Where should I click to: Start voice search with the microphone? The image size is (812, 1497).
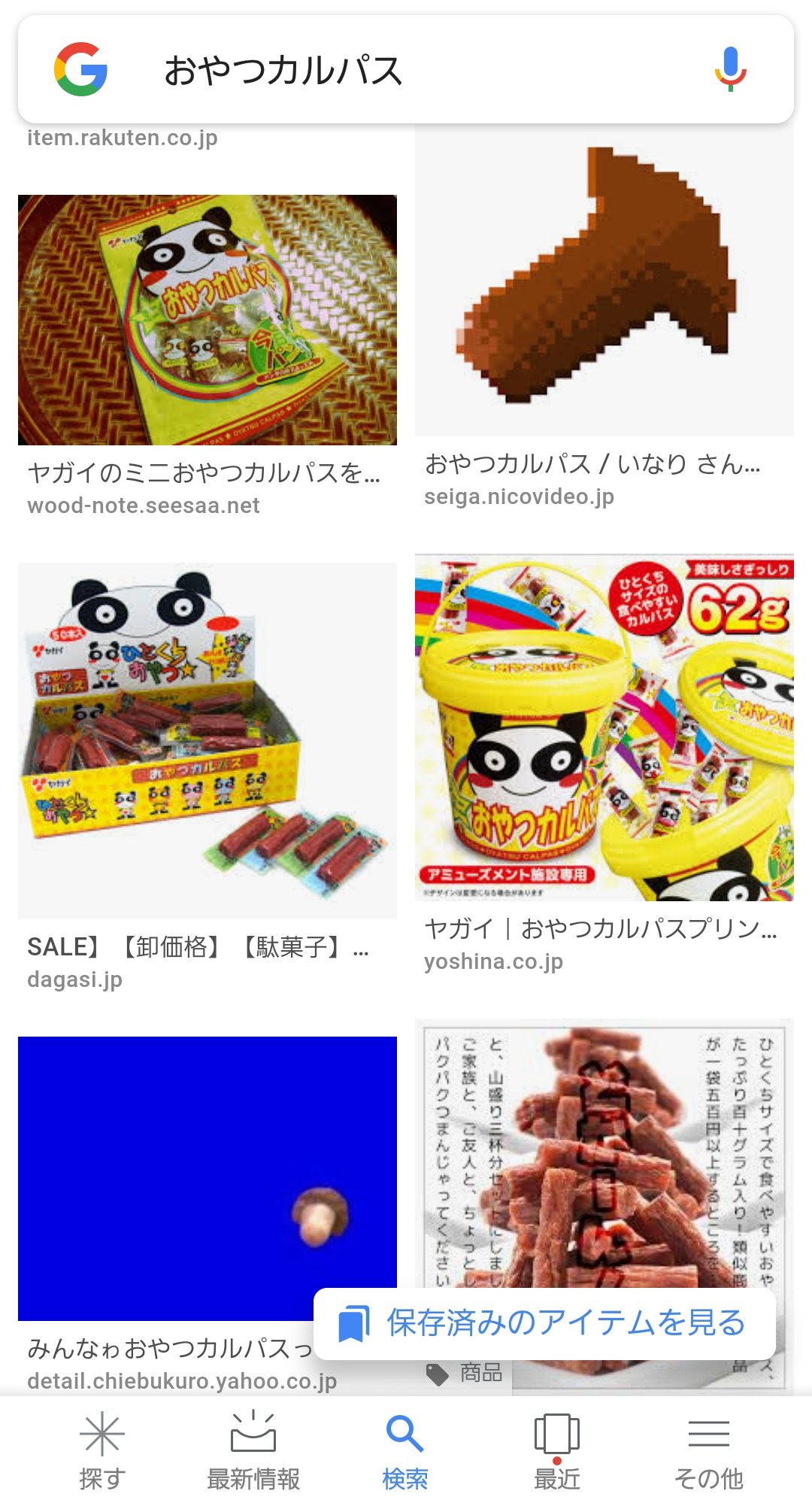[730, 69]
